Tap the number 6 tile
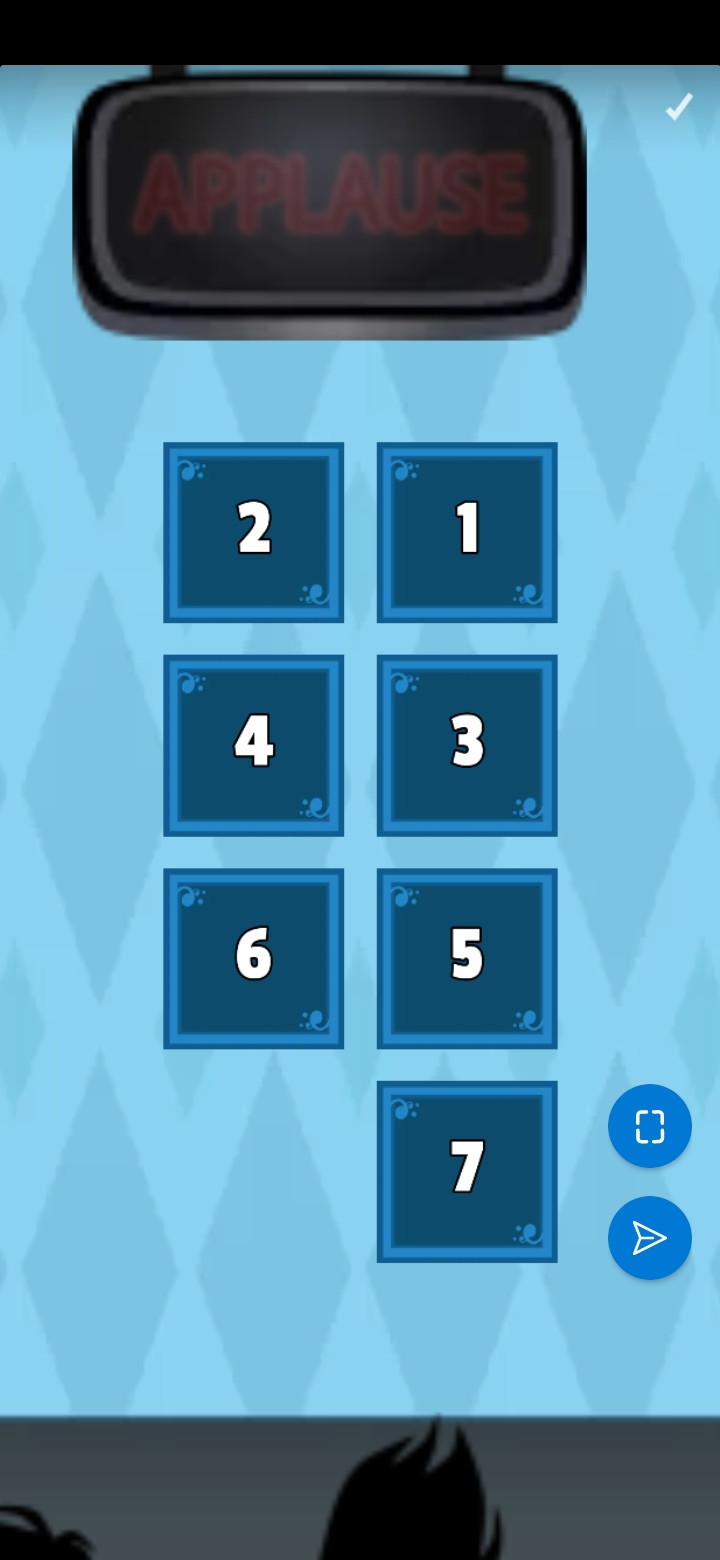The width and height of the screenshot is (720, 1560). pyautogui.click(x=254, y=958)
